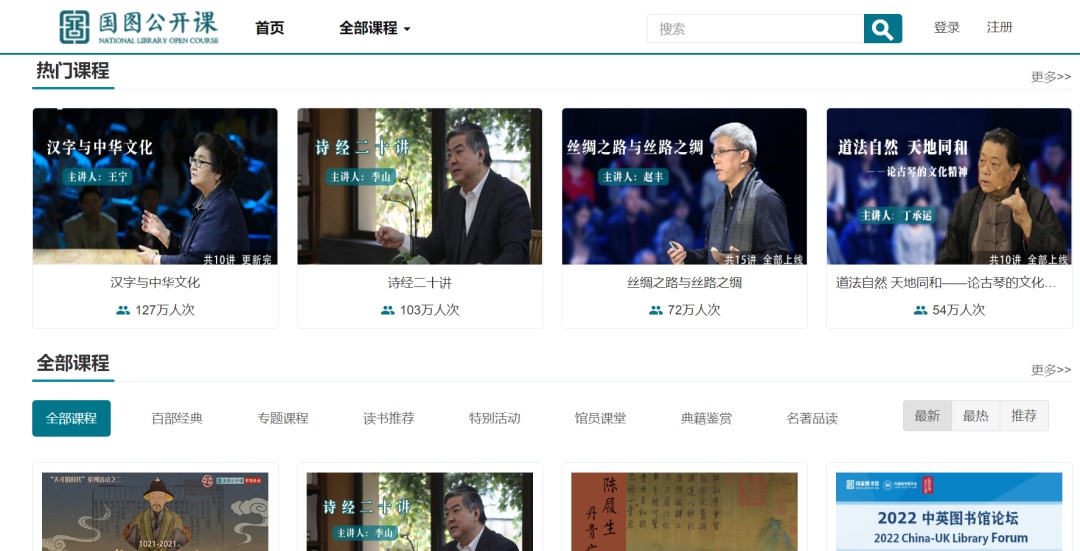Open the 注册 register link
Viewport: 1080px width, 551px height.
tap(999, 27)
